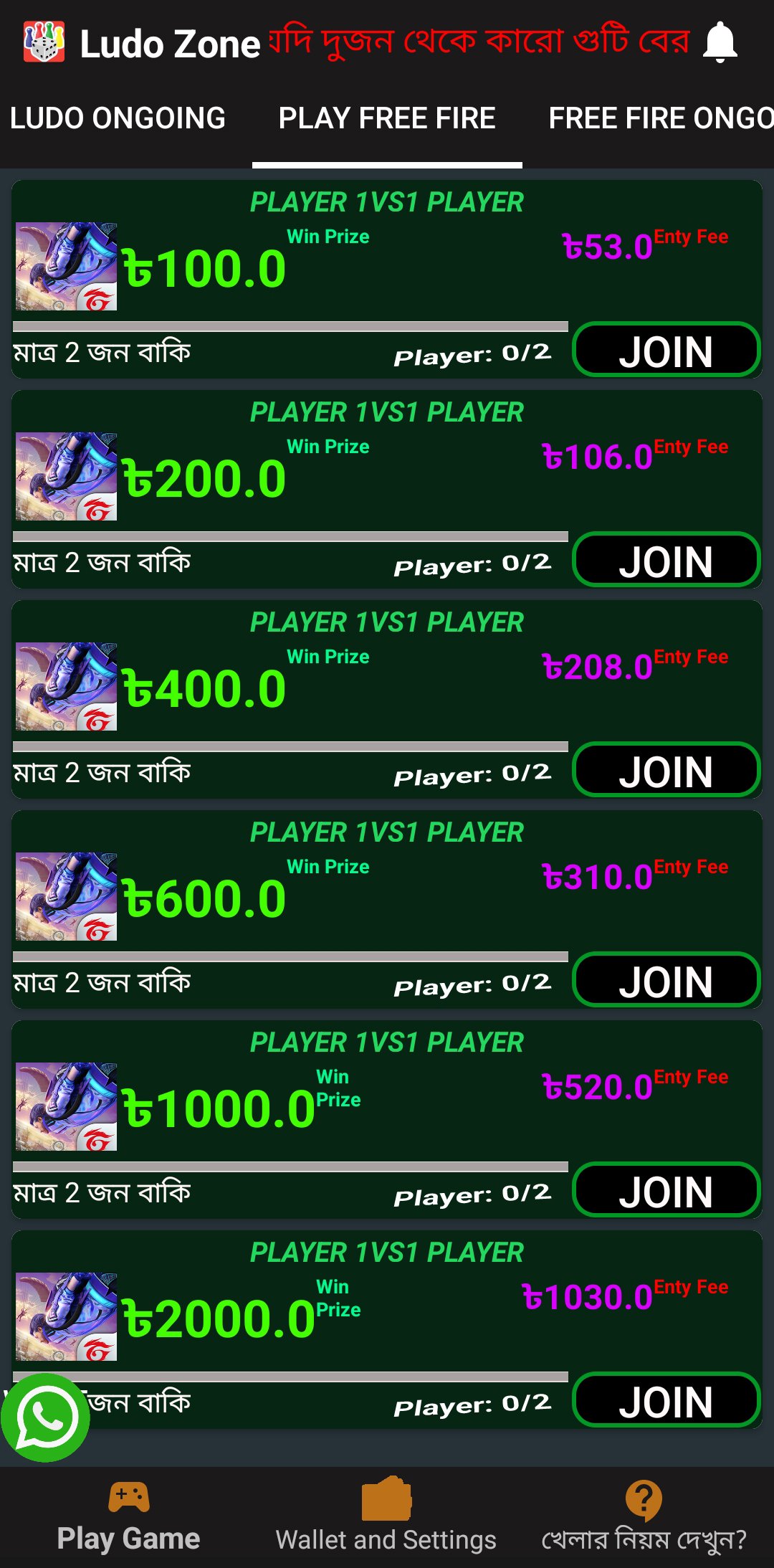The image size is (774, 1568).
Task: Go to Wallet and Settings
Action: pyautogui.click(x=386, y=1517)
